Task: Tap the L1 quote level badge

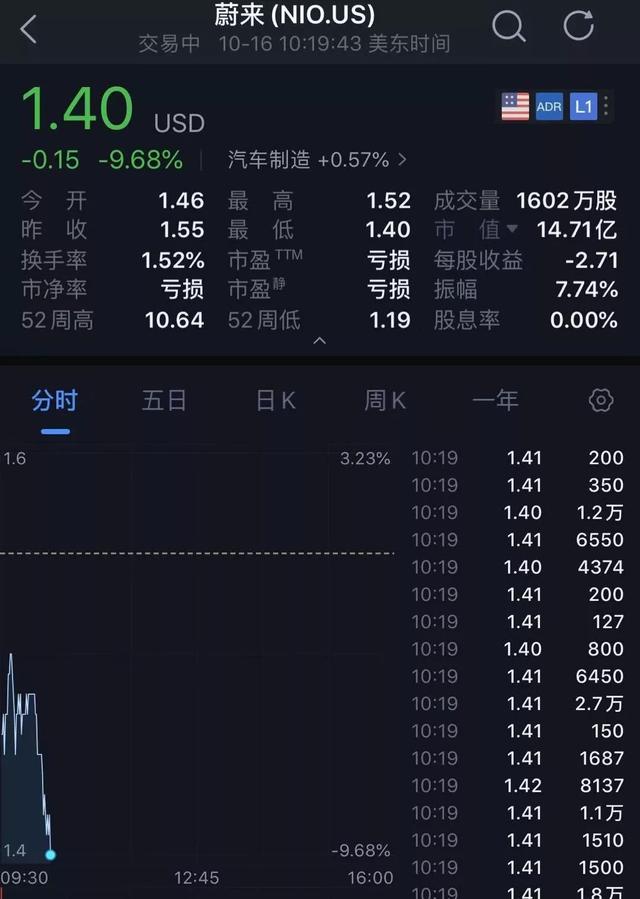Action: tap(583, 106)
